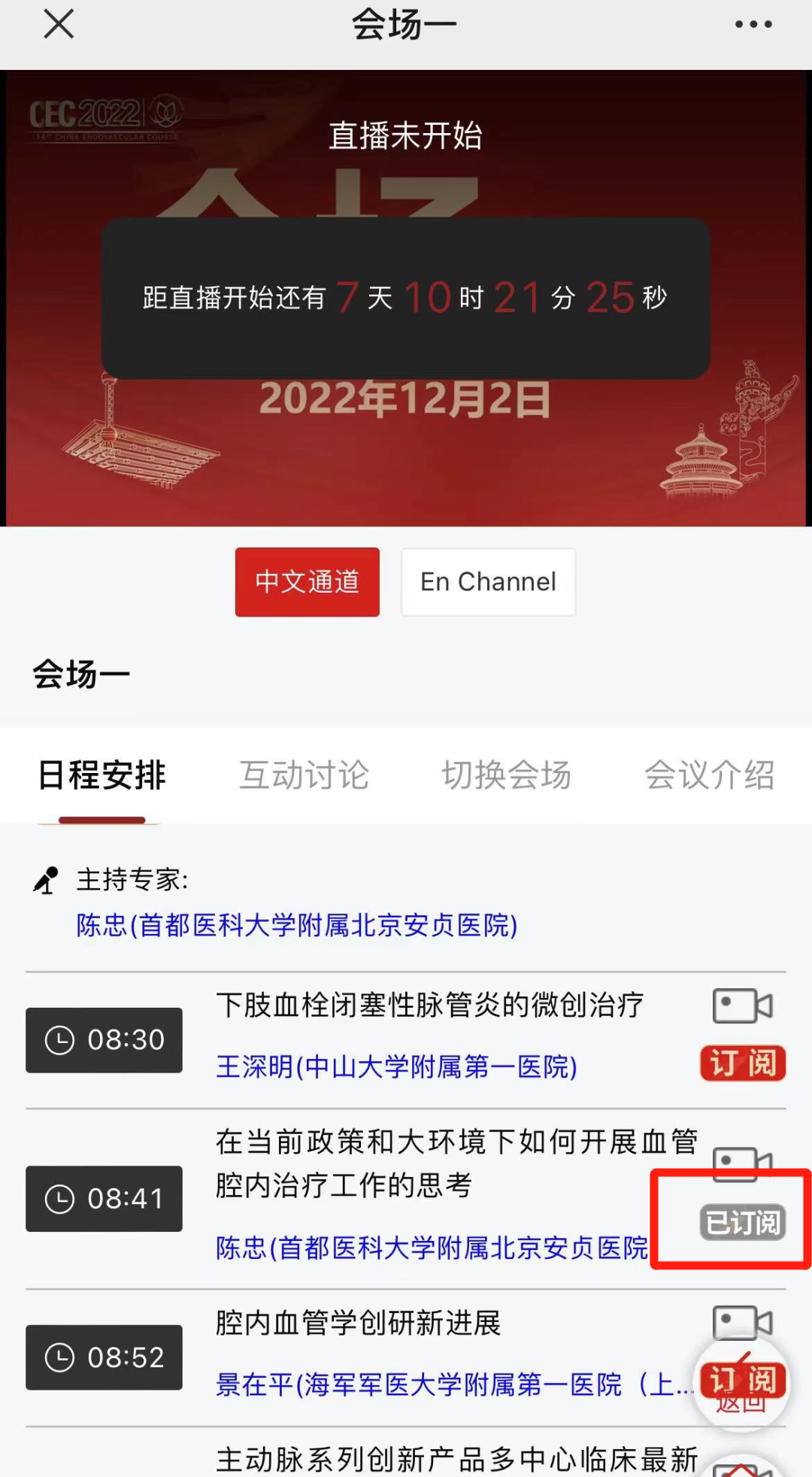Viewport: 812px width, 1477px height.
Task: Subscribe to the 08:30 session via 订阅
Action: tap(743, 1064)
